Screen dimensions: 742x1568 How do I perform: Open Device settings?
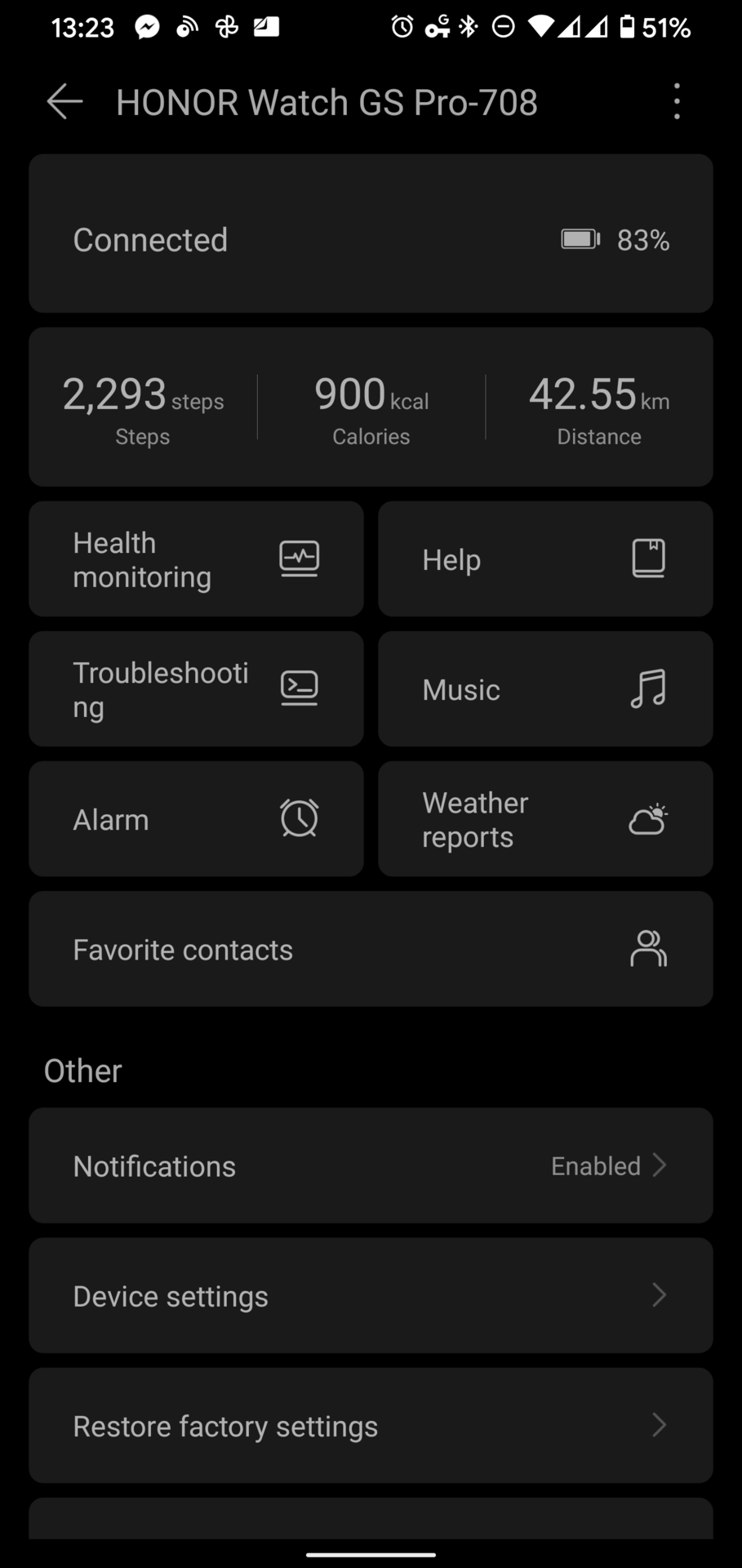pos(371,1295)
